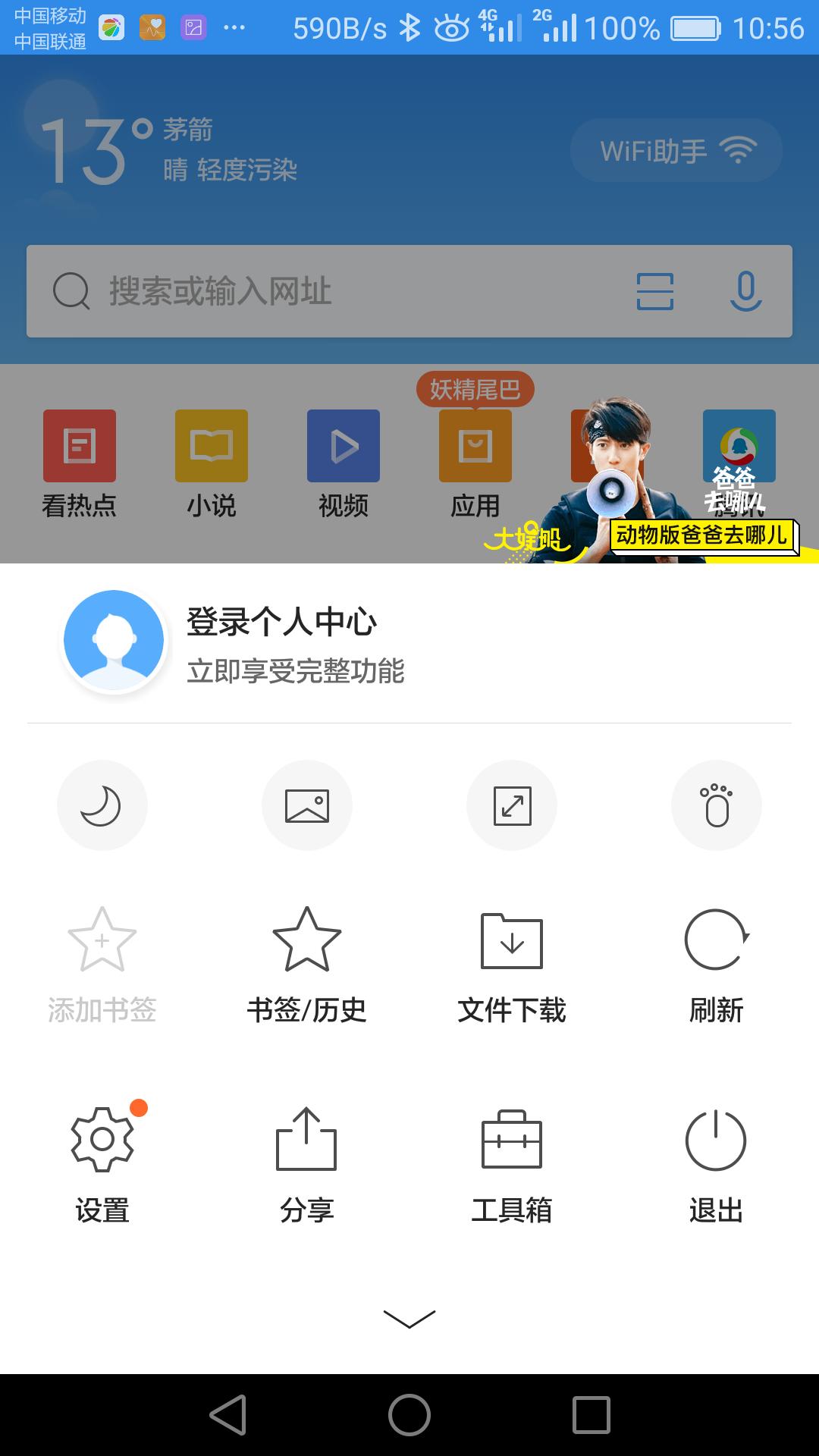Tap the footprint incognito icon
Image resolution: width=819 pixels, height=1456 pixels.
(x=717, y=805)
